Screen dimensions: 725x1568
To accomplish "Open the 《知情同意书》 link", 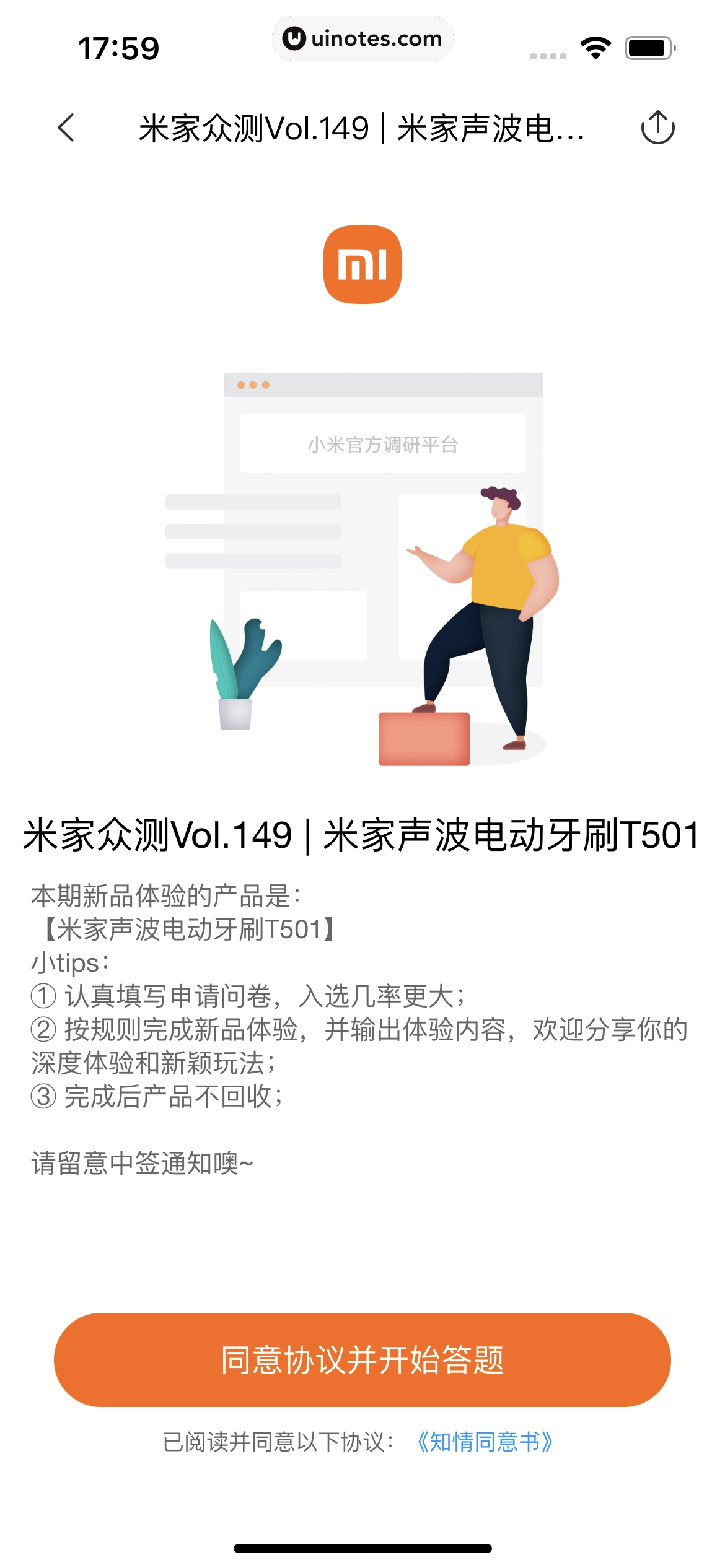I will (485, 1442).
